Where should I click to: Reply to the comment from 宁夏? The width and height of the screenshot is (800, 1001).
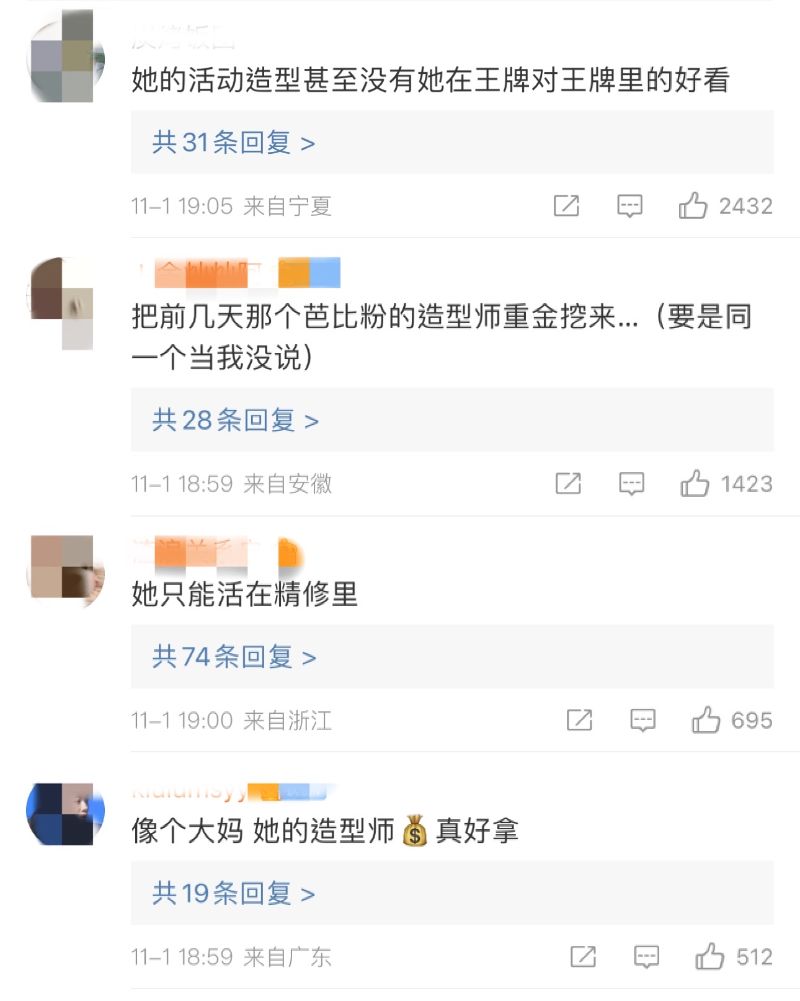[629, 206]
